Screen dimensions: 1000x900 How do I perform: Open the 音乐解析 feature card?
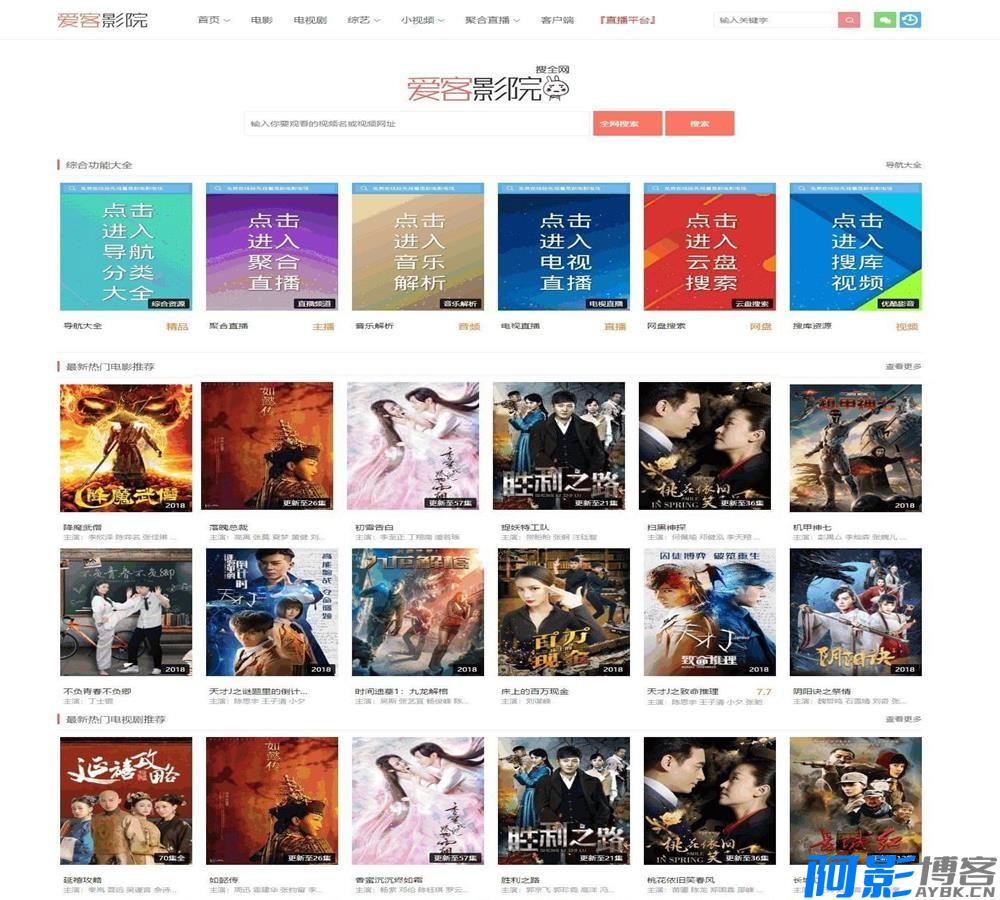pyautogui.click(x=418, y=247)
